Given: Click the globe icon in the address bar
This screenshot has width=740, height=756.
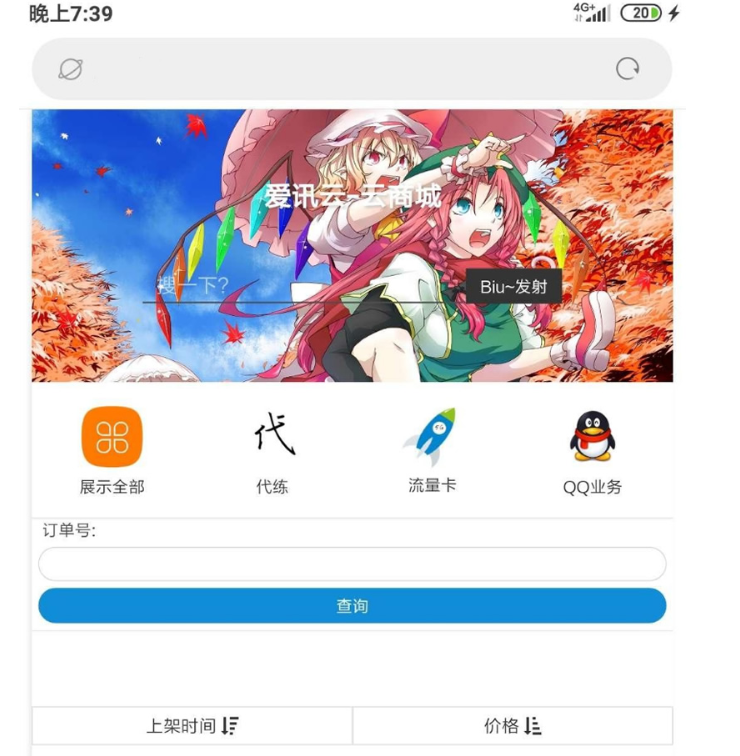Looking at the screenshot, I should (x=69, y=68).
